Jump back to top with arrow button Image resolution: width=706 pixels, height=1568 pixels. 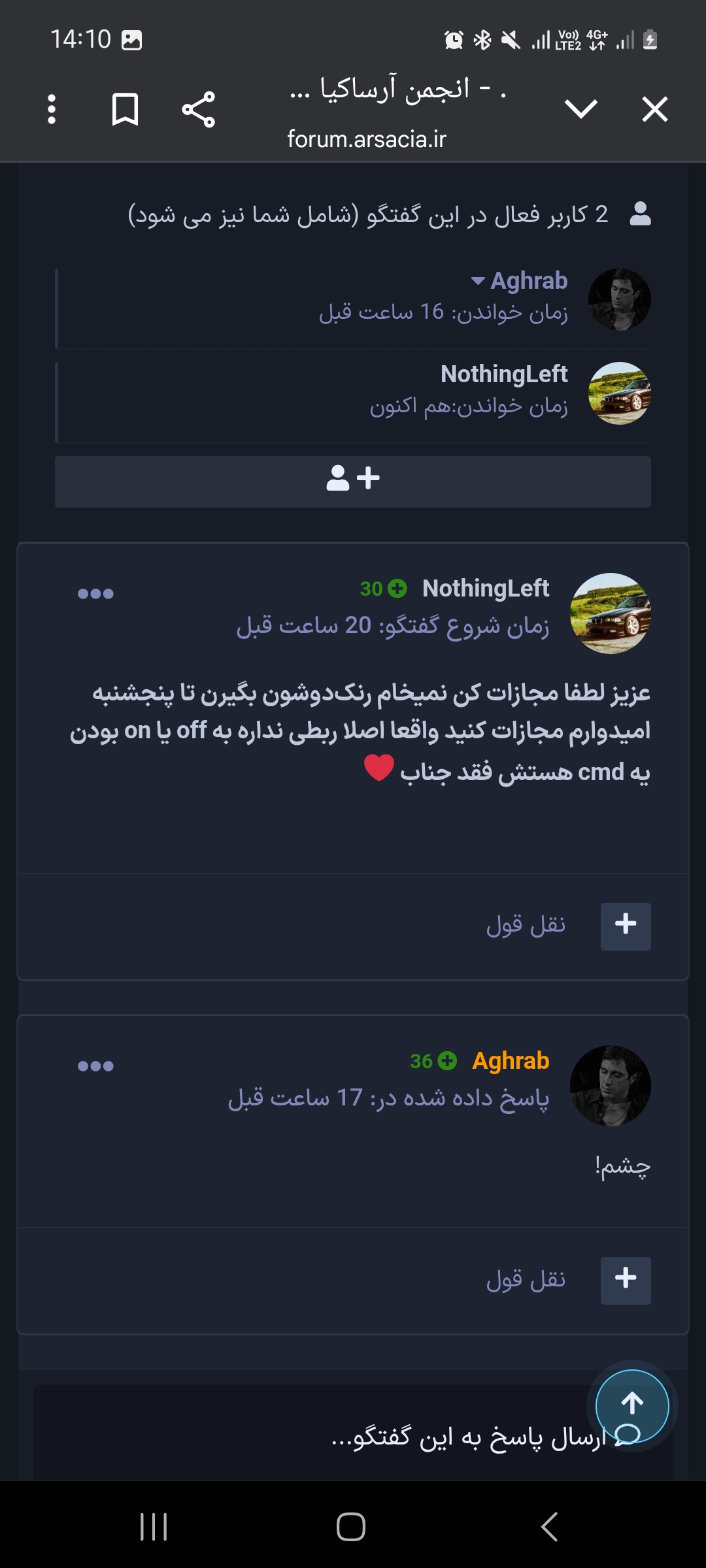pos(632,1405)
